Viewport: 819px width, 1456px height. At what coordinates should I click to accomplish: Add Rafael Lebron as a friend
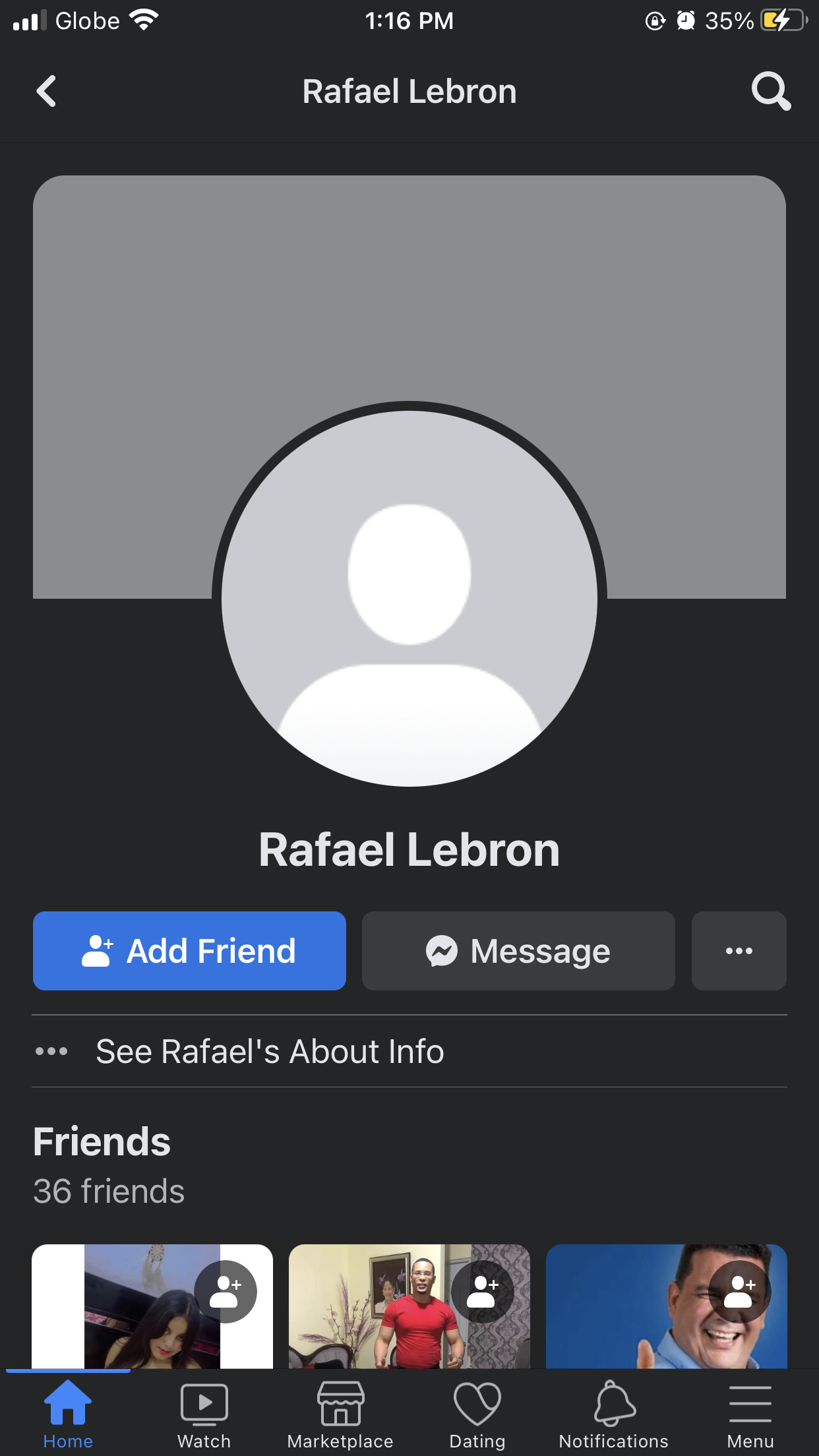pos(189,951)
